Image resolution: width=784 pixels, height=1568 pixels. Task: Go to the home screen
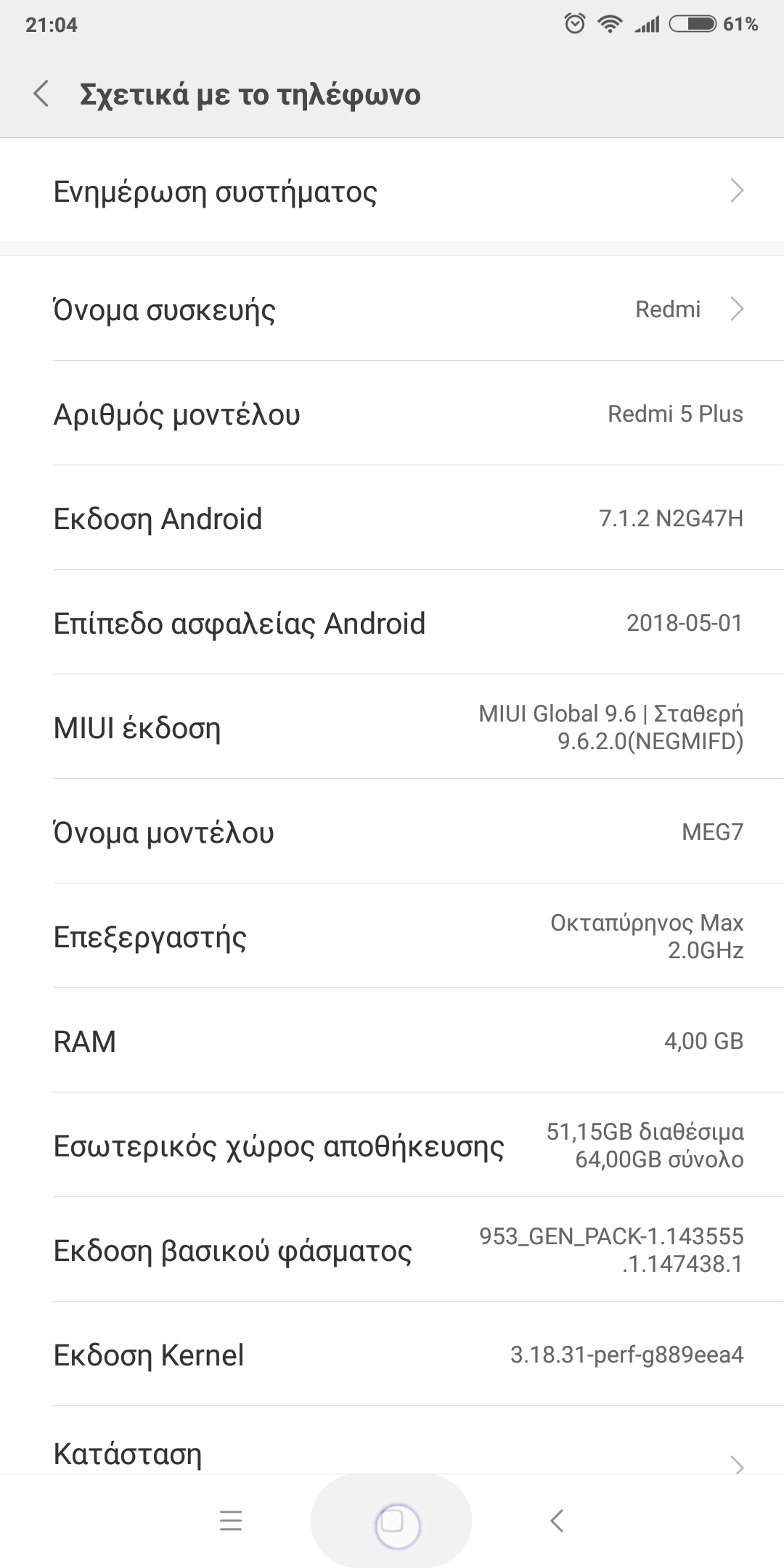tap(392, 1521)
